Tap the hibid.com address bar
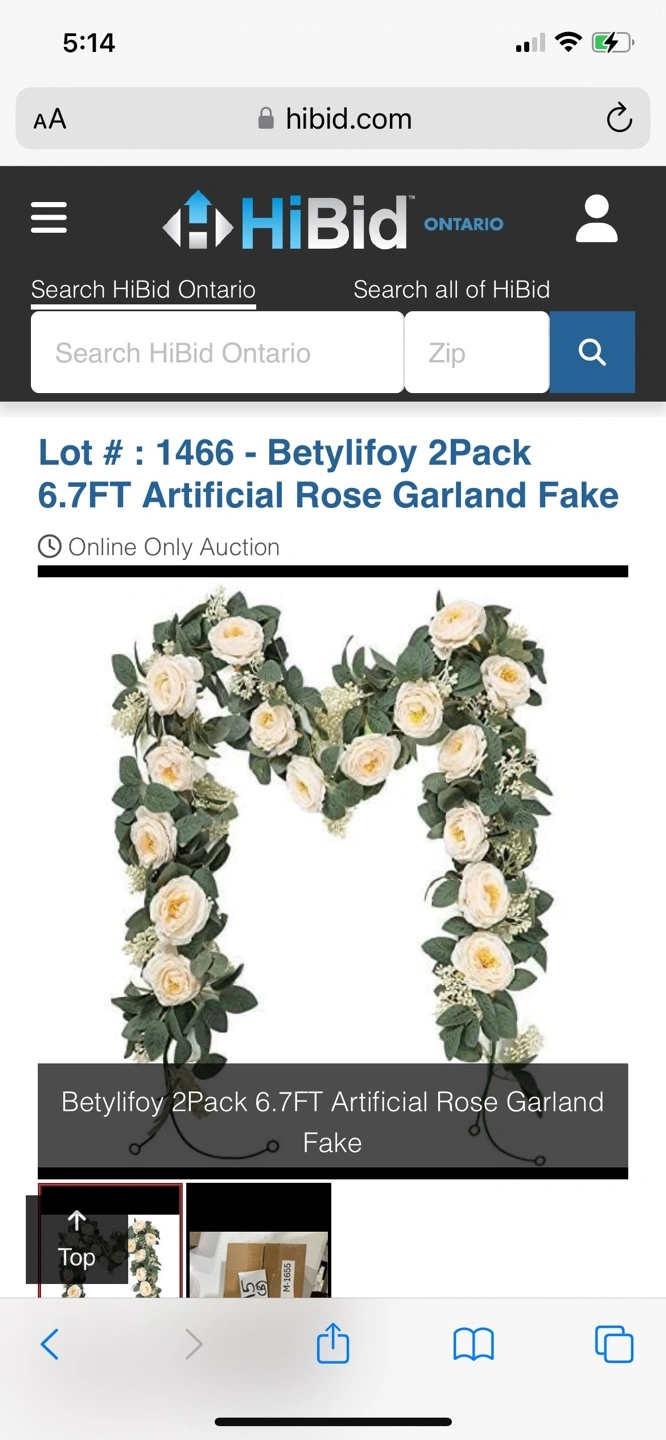The height and width of the screenshot is (1440, 666). point(333,119)
